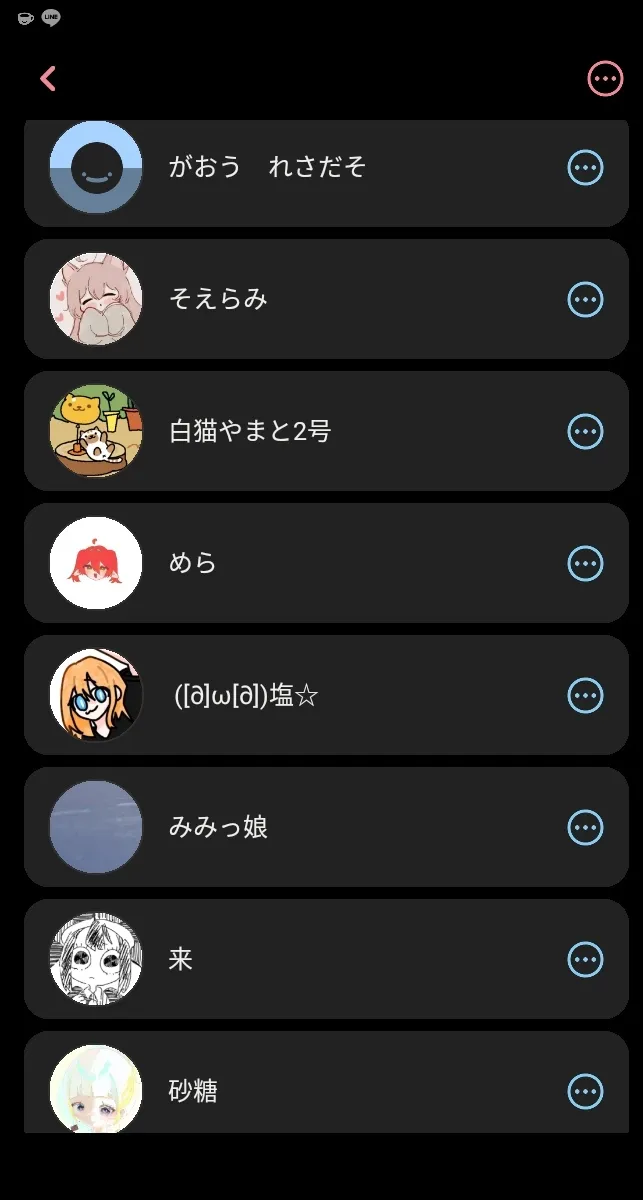Tap the three-dot icon for めら
Viewport: 643px width, 1200px height.
tap(585, 563)
